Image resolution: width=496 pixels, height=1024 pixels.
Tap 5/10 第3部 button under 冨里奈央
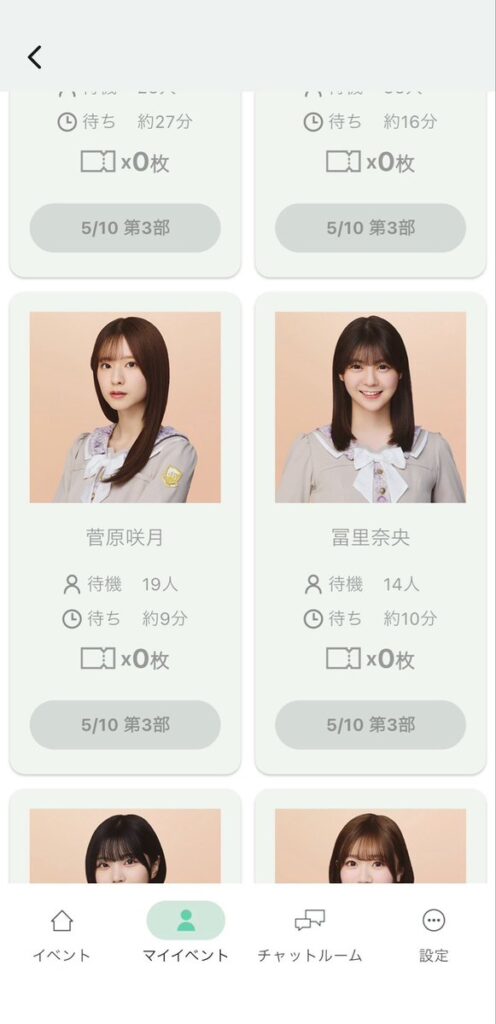click(371, 725)
